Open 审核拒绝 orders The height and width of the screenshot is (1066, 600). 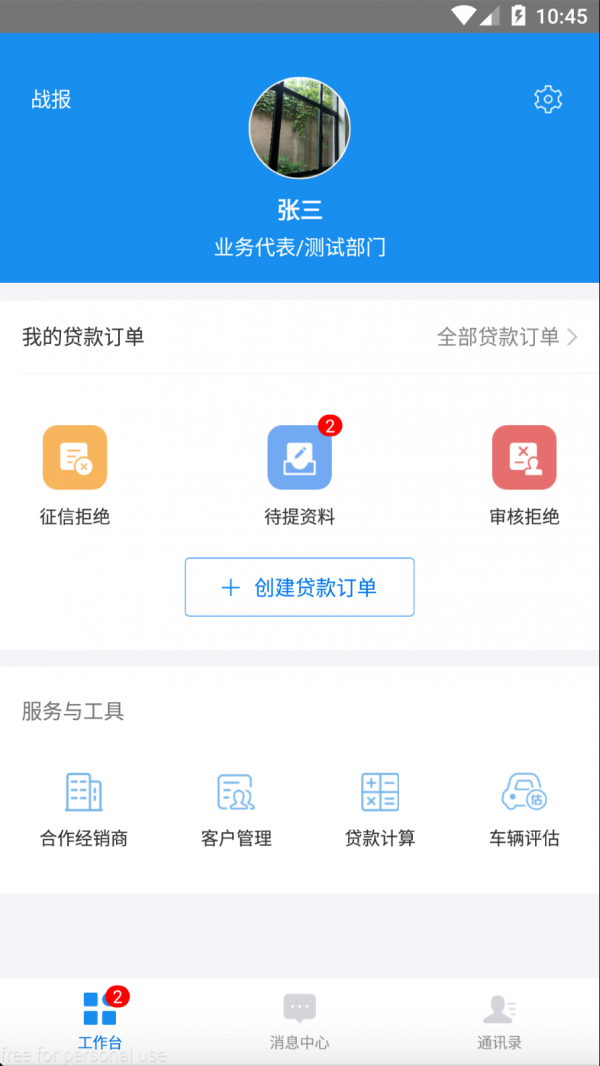[524, 475]
